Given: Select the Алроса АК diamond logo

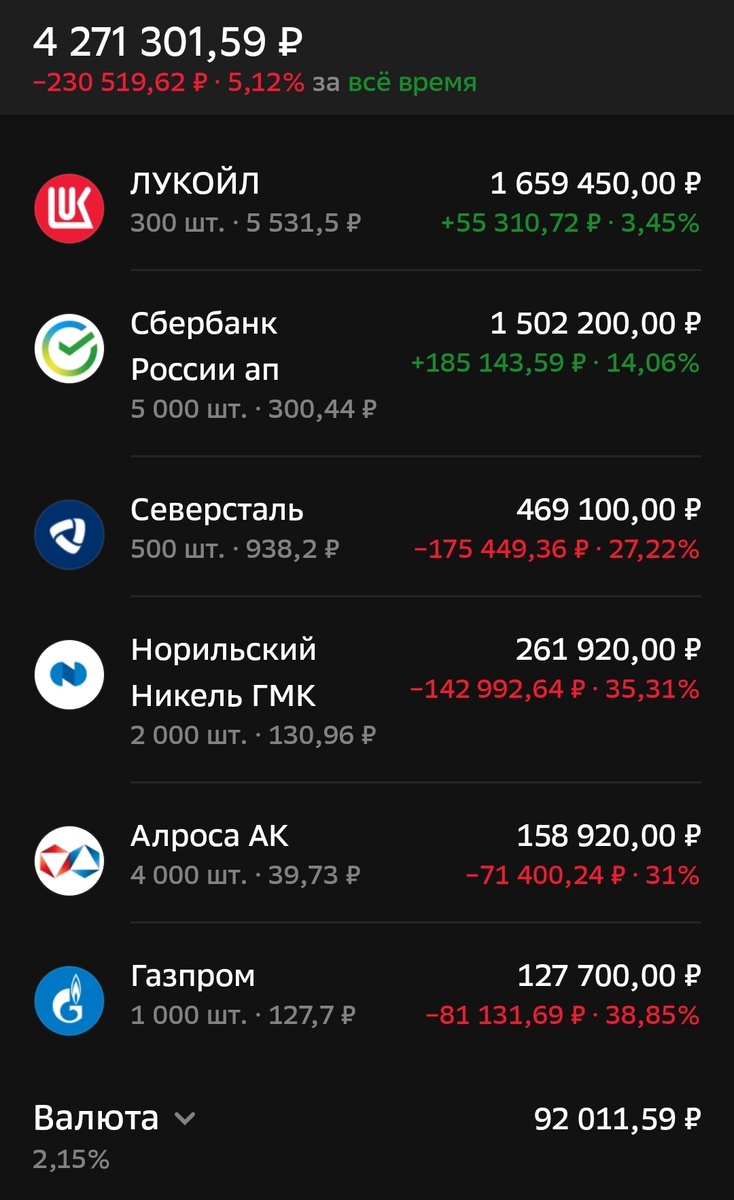Looking at the screenshot, I should click(68, 861).
